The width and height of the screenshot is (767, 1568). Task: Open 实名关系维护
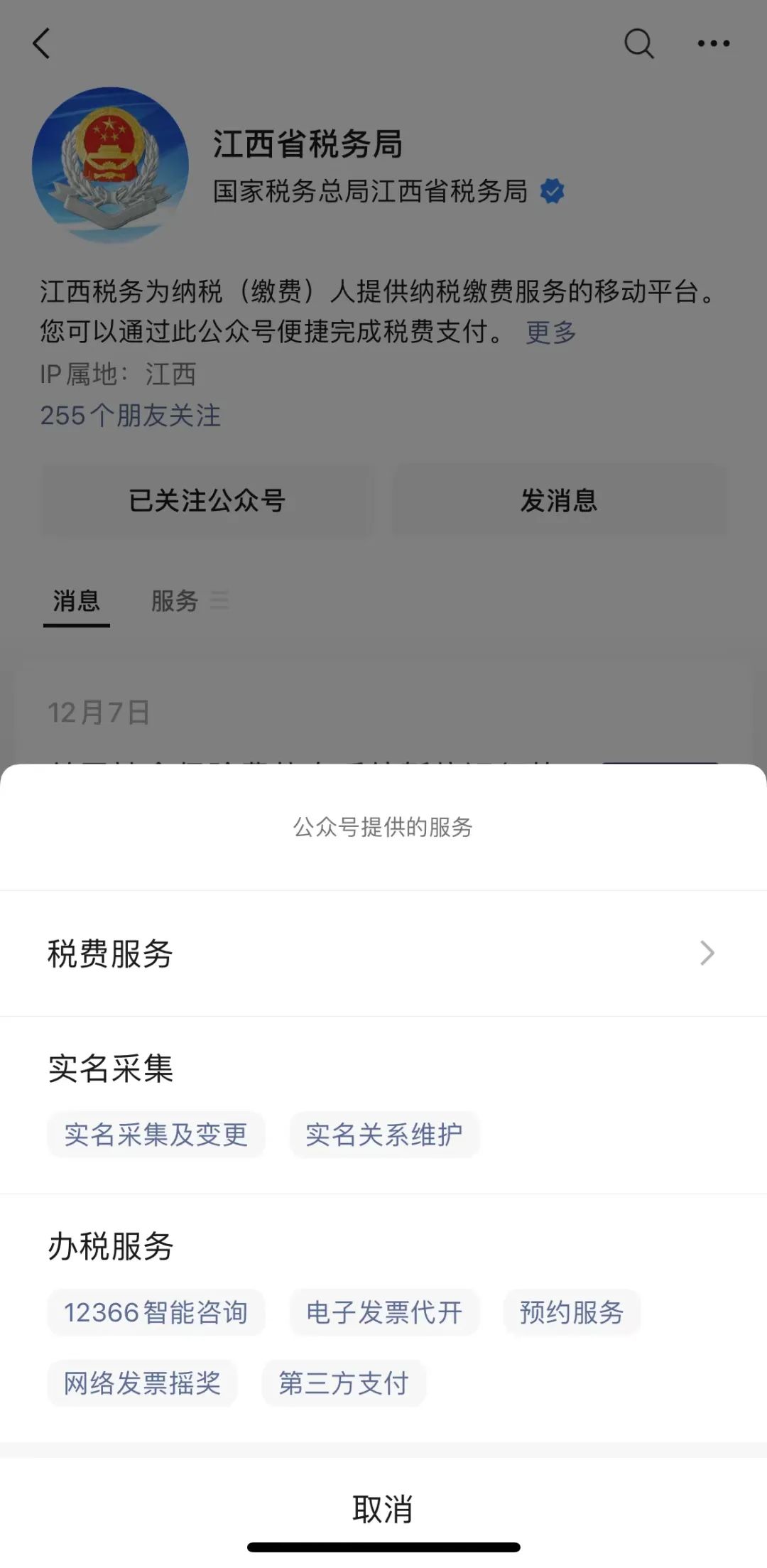(384, 1135)
